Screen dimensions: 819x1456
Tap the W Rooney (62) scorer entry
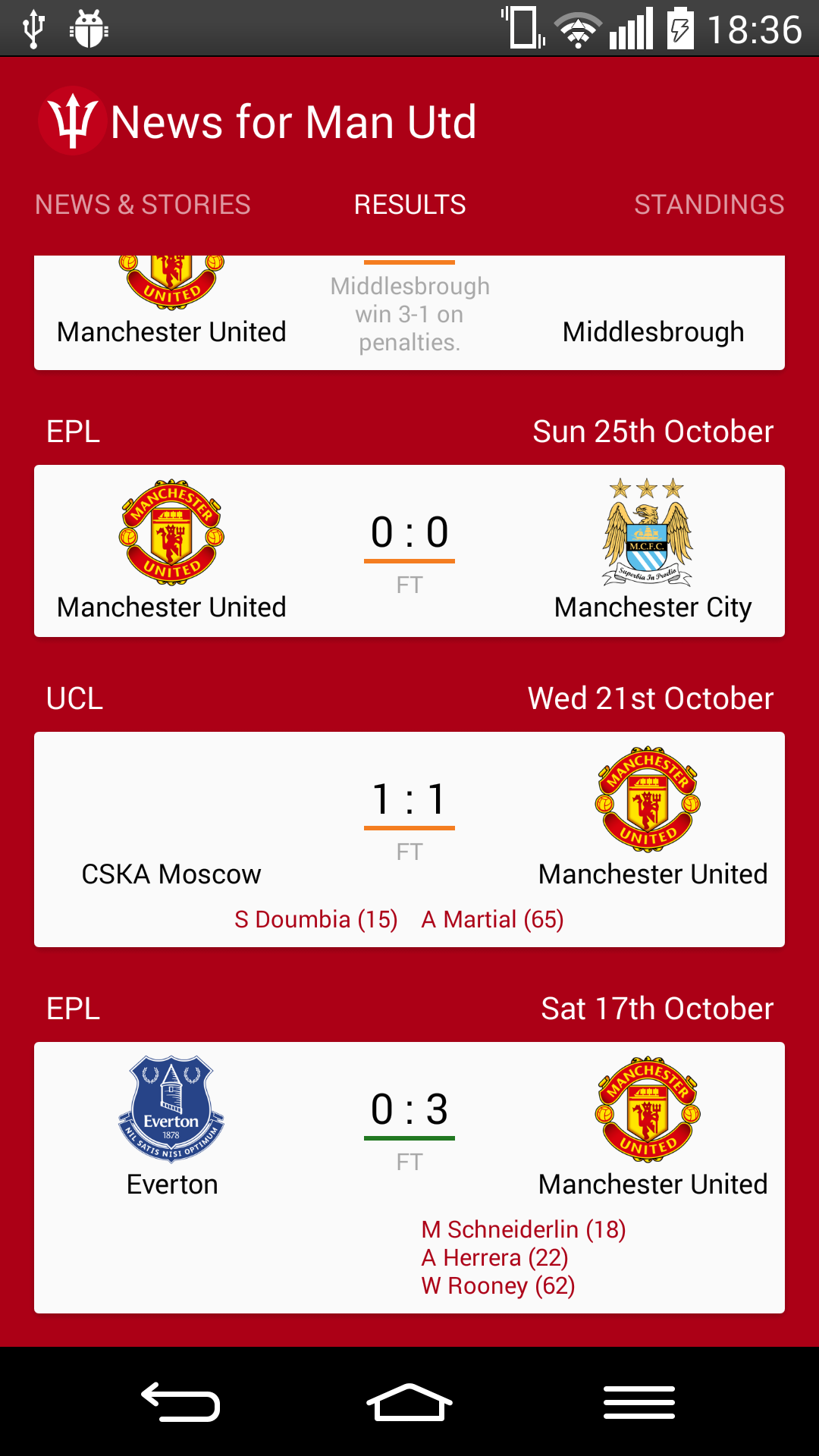pos(499,1285)
